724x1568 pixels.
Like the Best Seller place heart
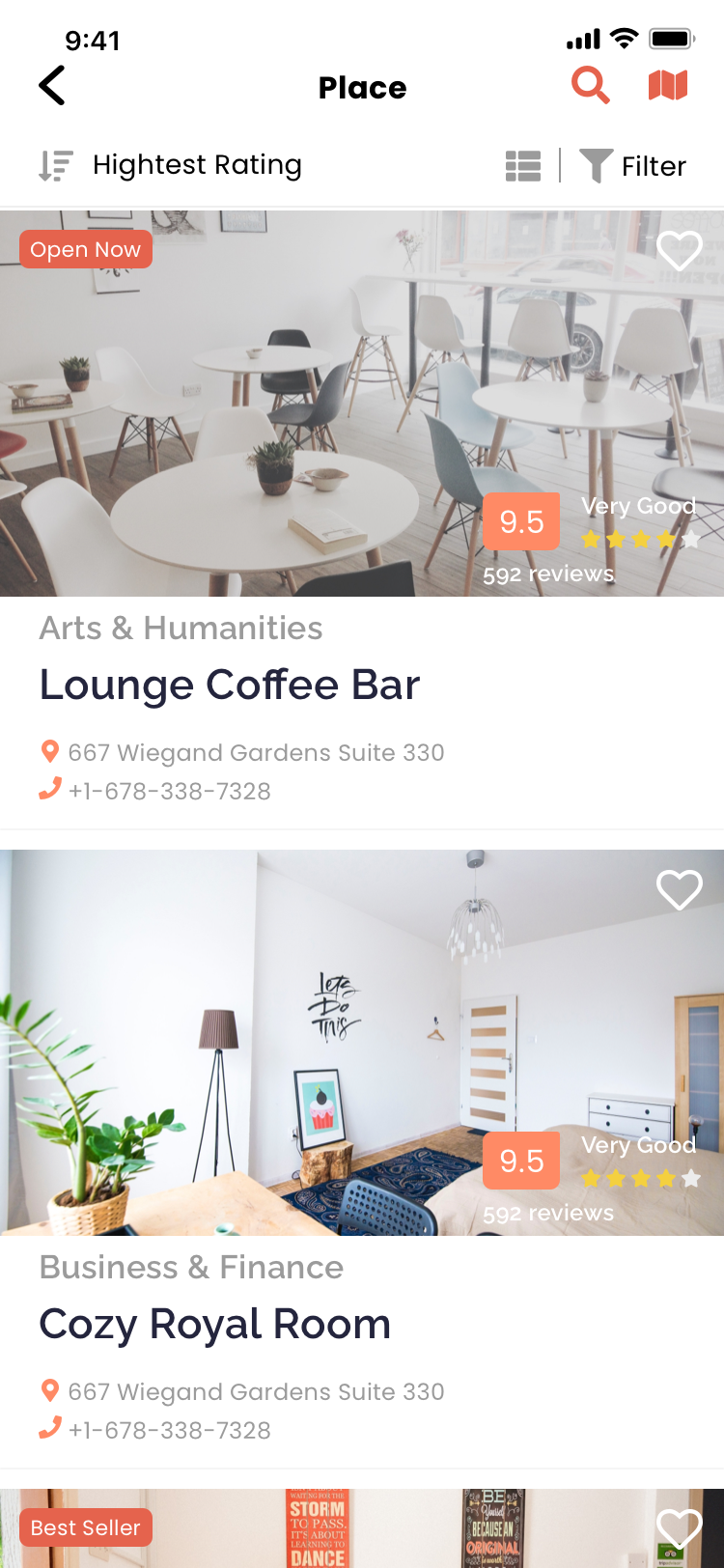pos(679,1528)
